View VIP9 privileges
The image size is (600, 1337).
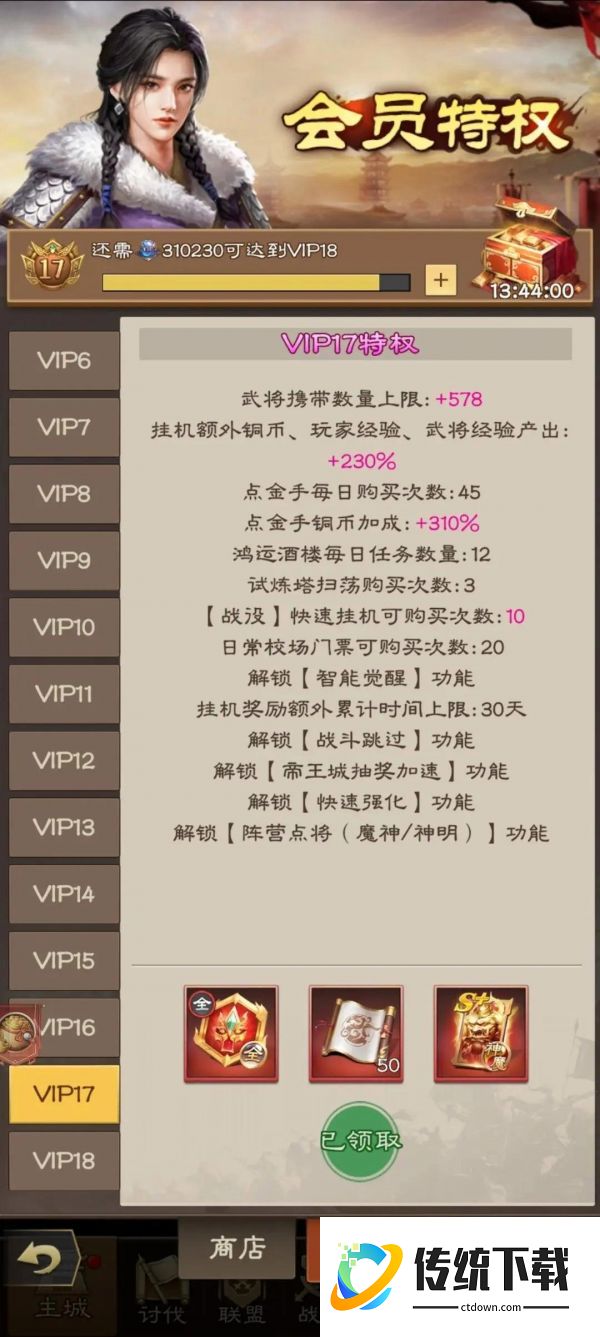click(64, 560)
